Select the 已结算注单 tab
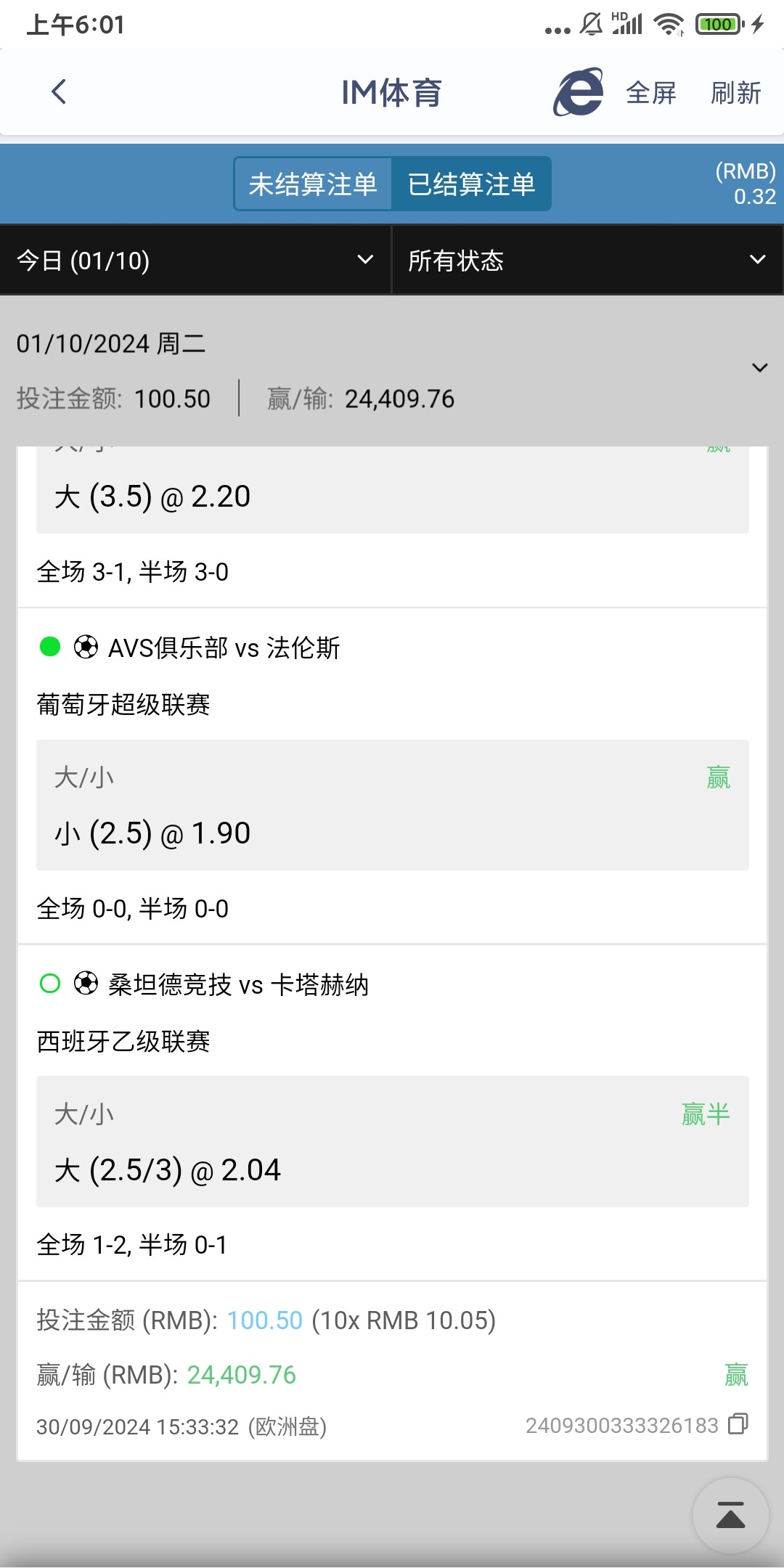Viewport: 784px width, 1568px height. [x=472, y=184]
